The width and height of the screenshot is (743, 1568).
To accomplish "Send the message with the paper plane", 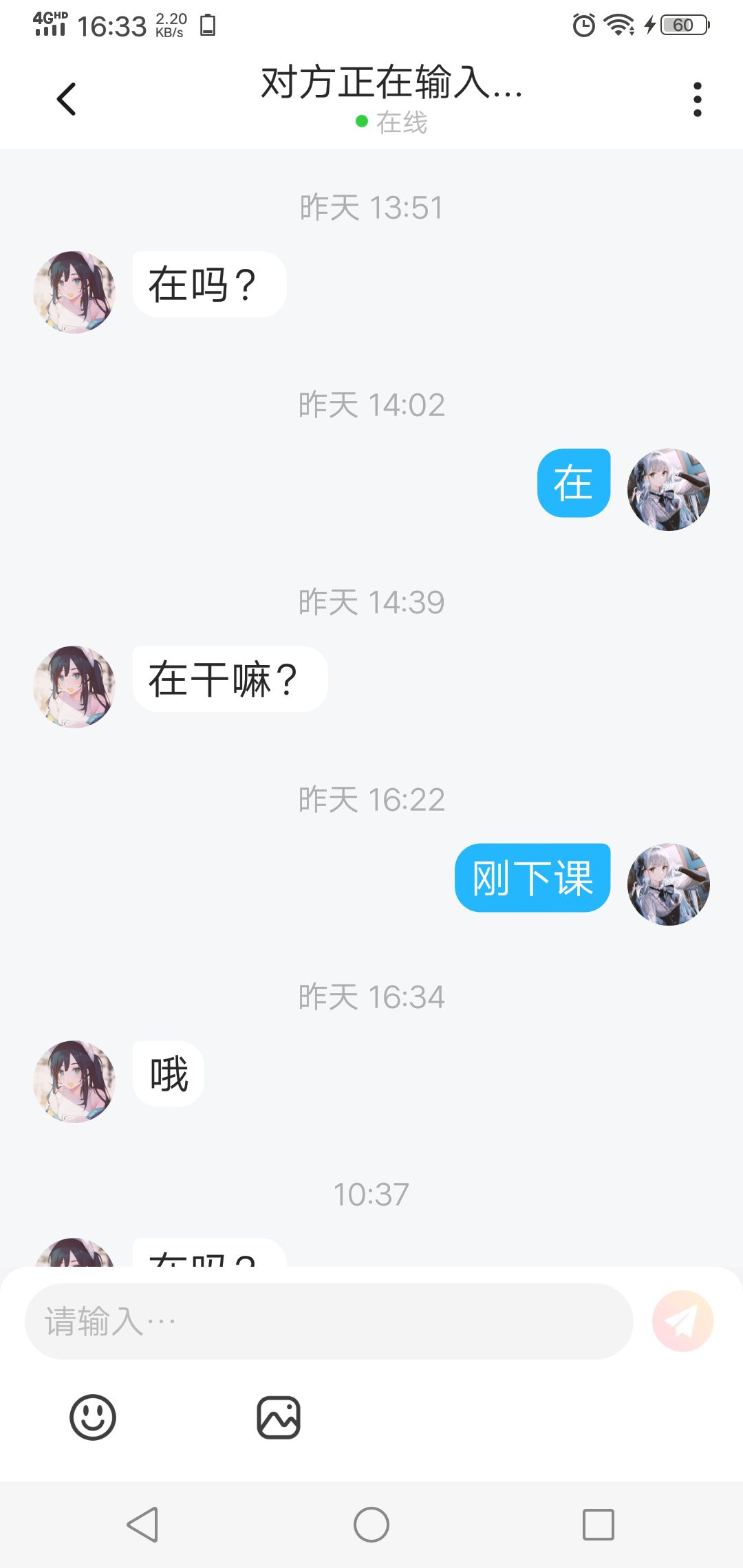I will [682, 1321].
